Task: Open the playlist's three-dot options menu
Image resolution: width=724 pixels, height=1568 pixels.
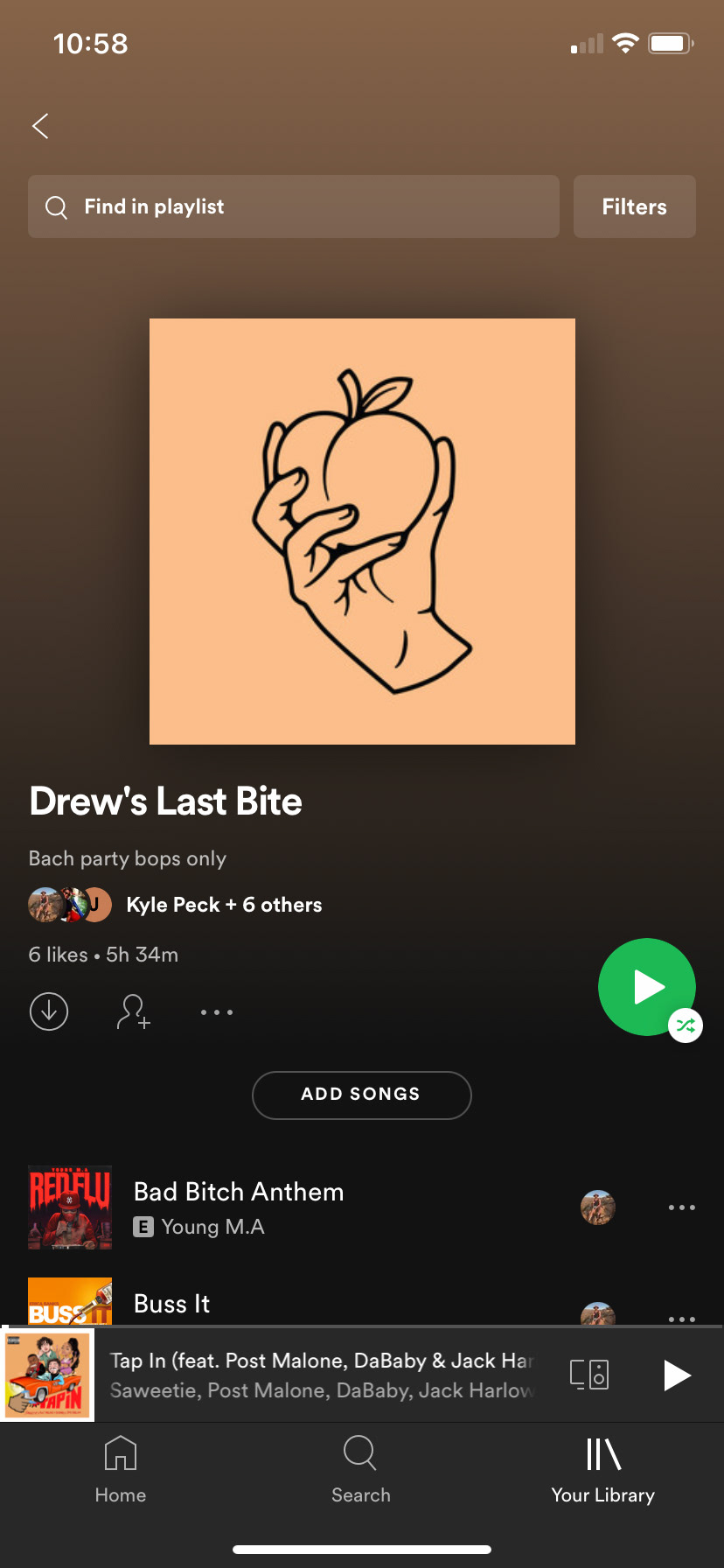Action: [217, 1012]
